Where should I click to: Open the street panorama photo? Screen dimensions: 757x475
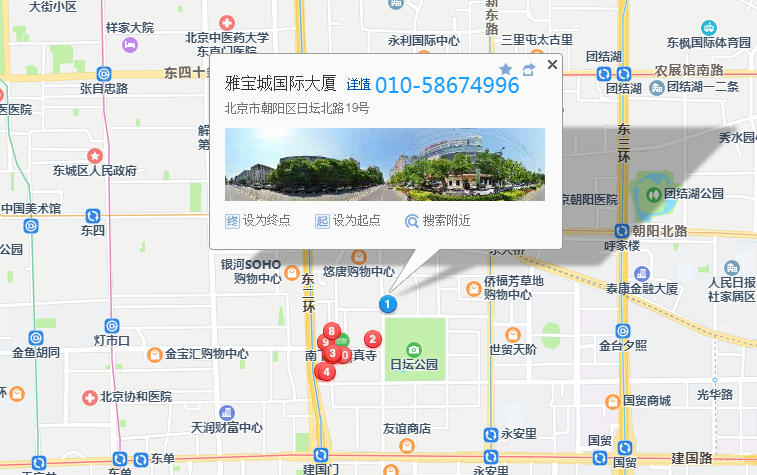(385, 165)
